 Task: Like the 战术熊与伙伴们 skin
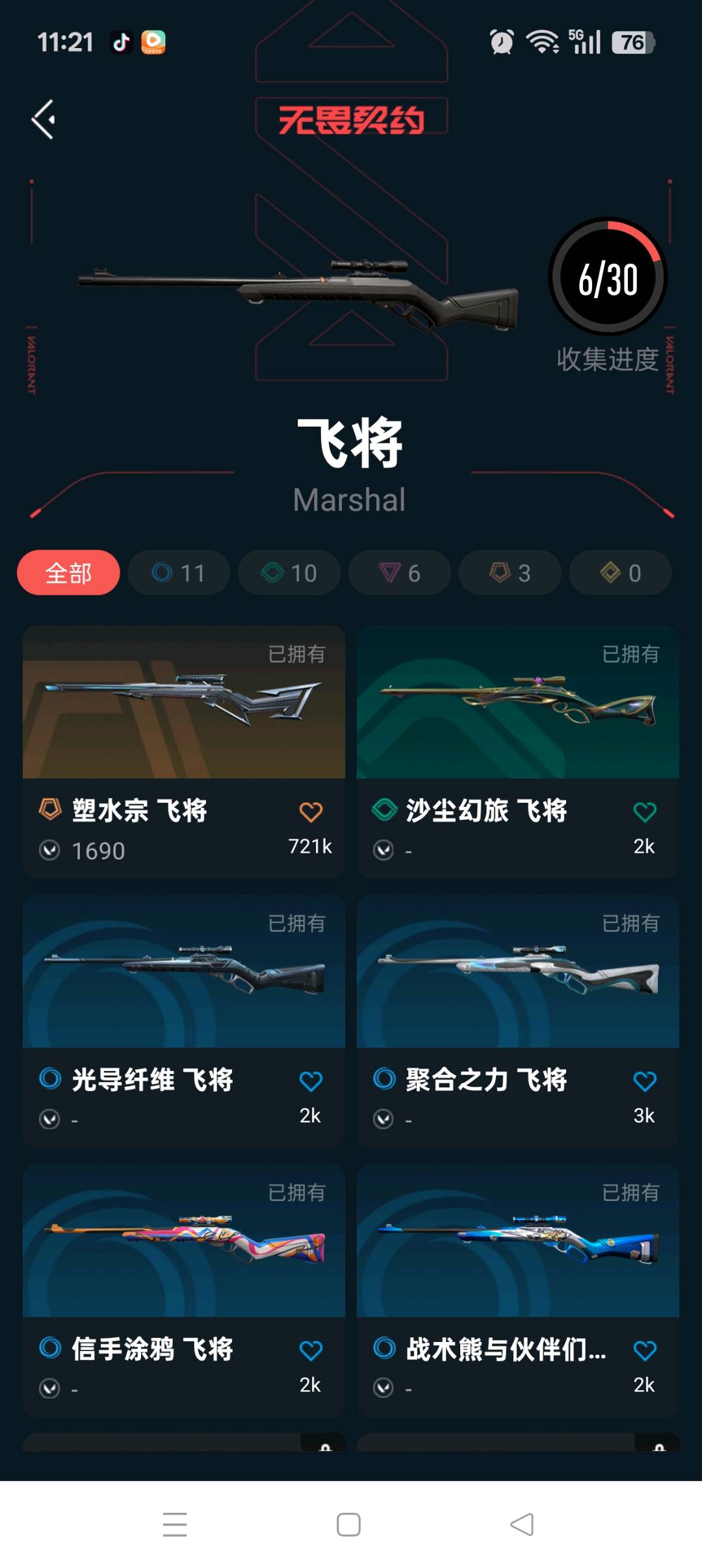[645, 1351]
